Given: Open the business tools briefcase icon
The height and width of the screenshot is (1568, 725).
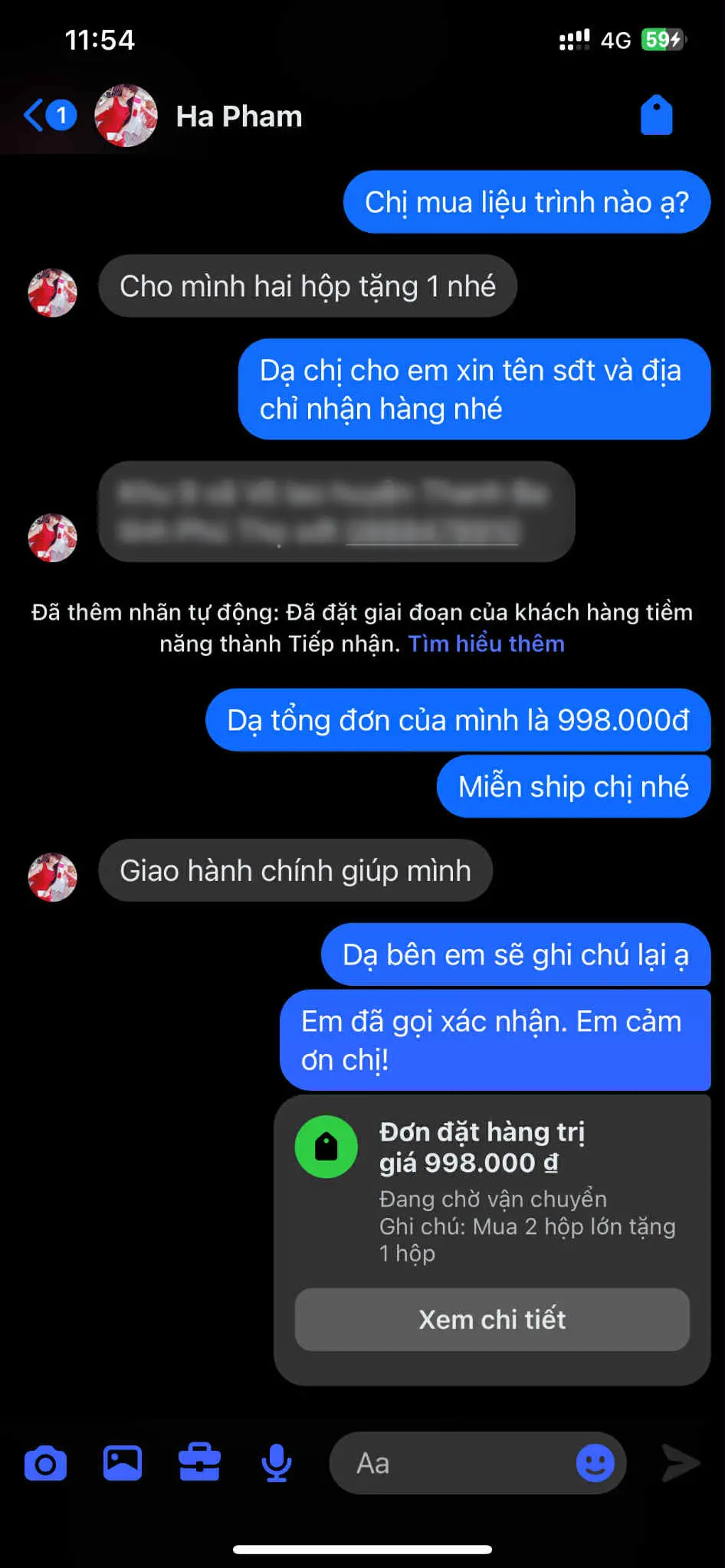Looking at the screenshot, I should (199, 1462).
